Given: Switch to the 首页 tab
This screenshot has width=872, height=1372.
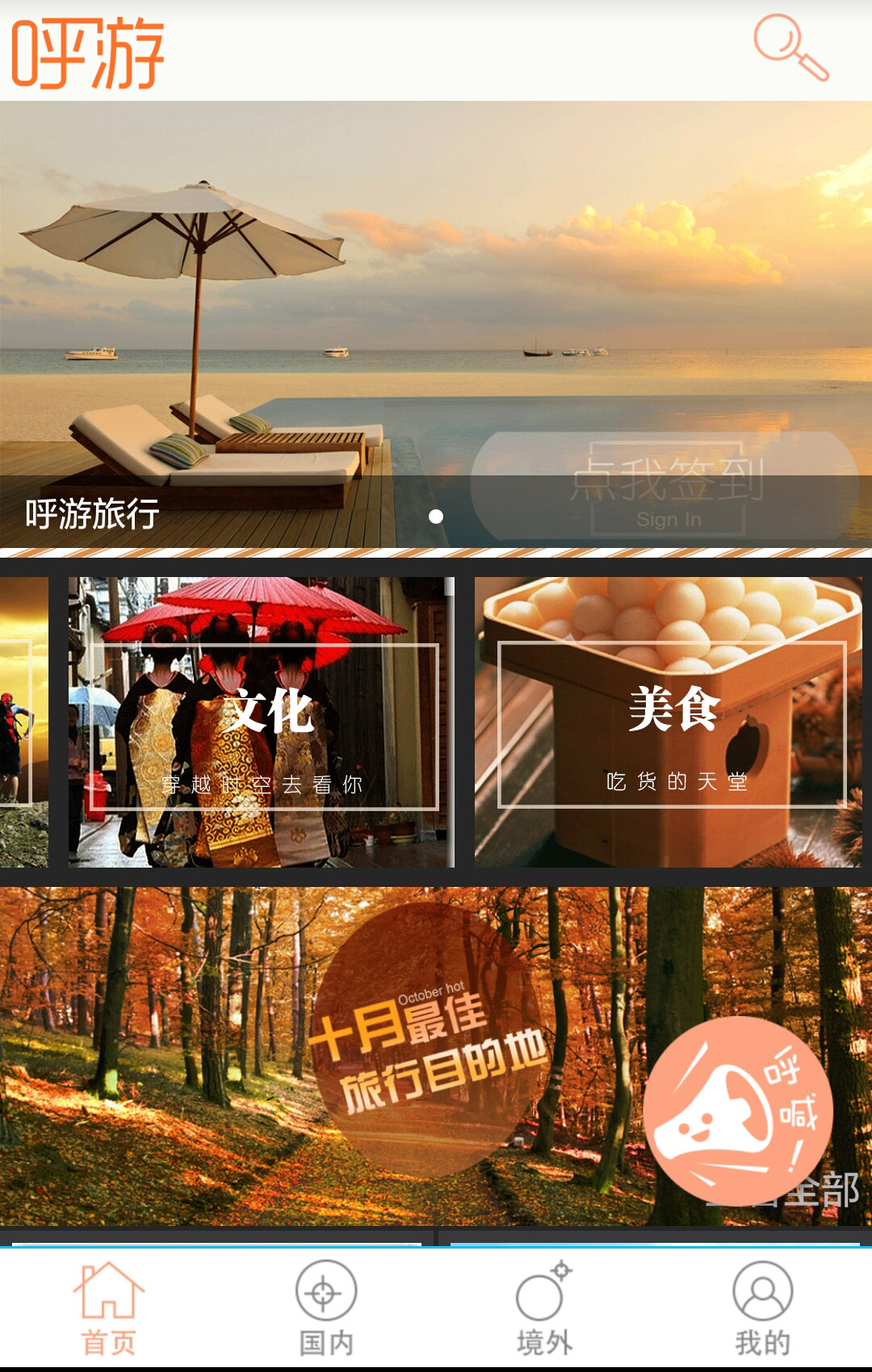Looking at the screenshot, I should point(108,1309).
